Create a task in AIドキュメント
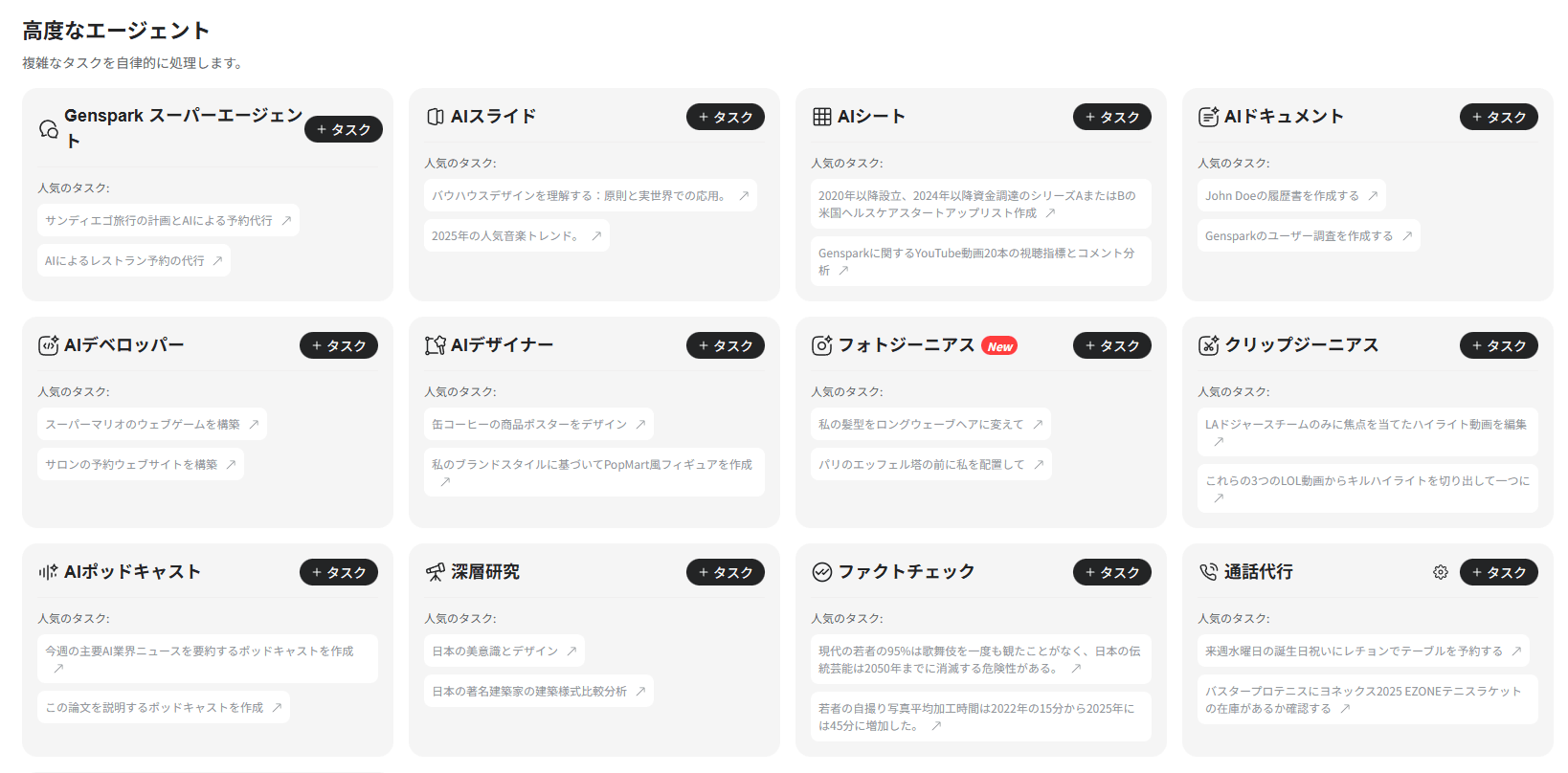The height and width of the screenshot is (773, 1568). (x=1498, y=117)
